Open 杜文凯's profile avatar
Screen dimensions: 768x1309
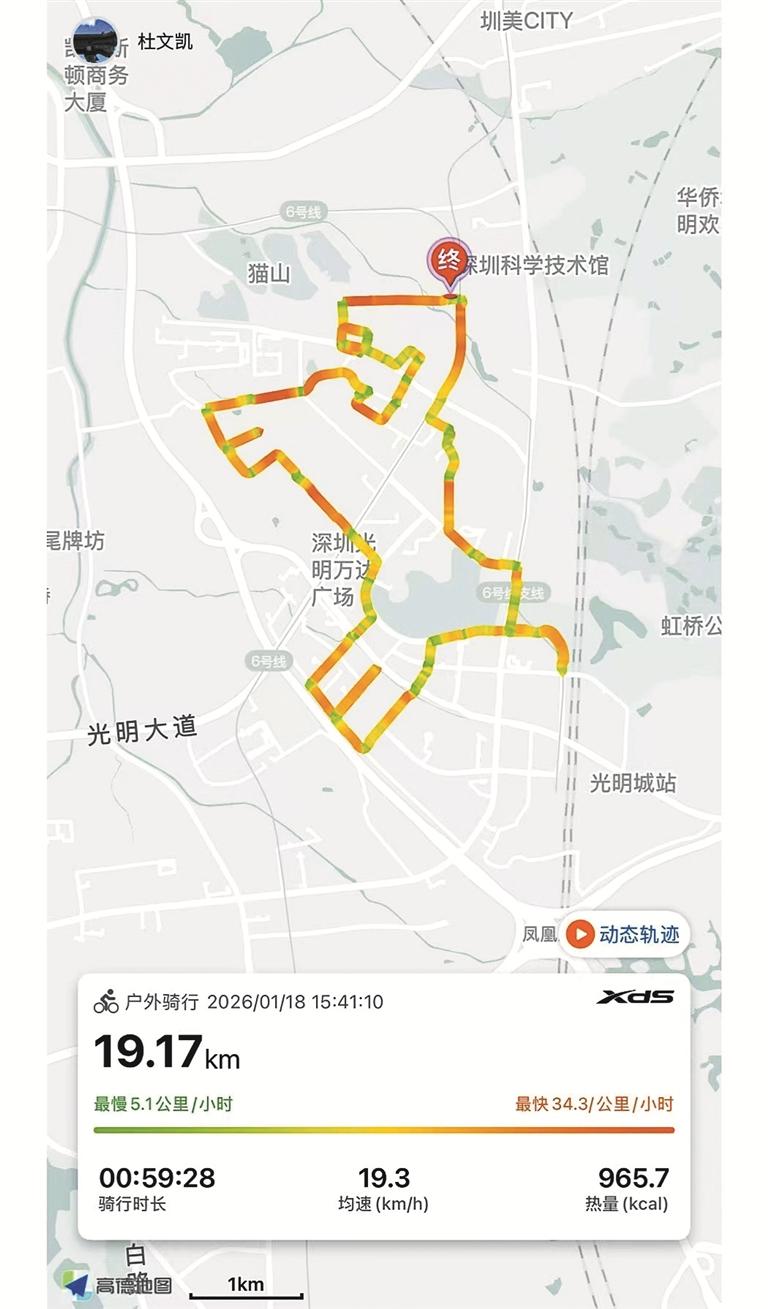point(96,43)
